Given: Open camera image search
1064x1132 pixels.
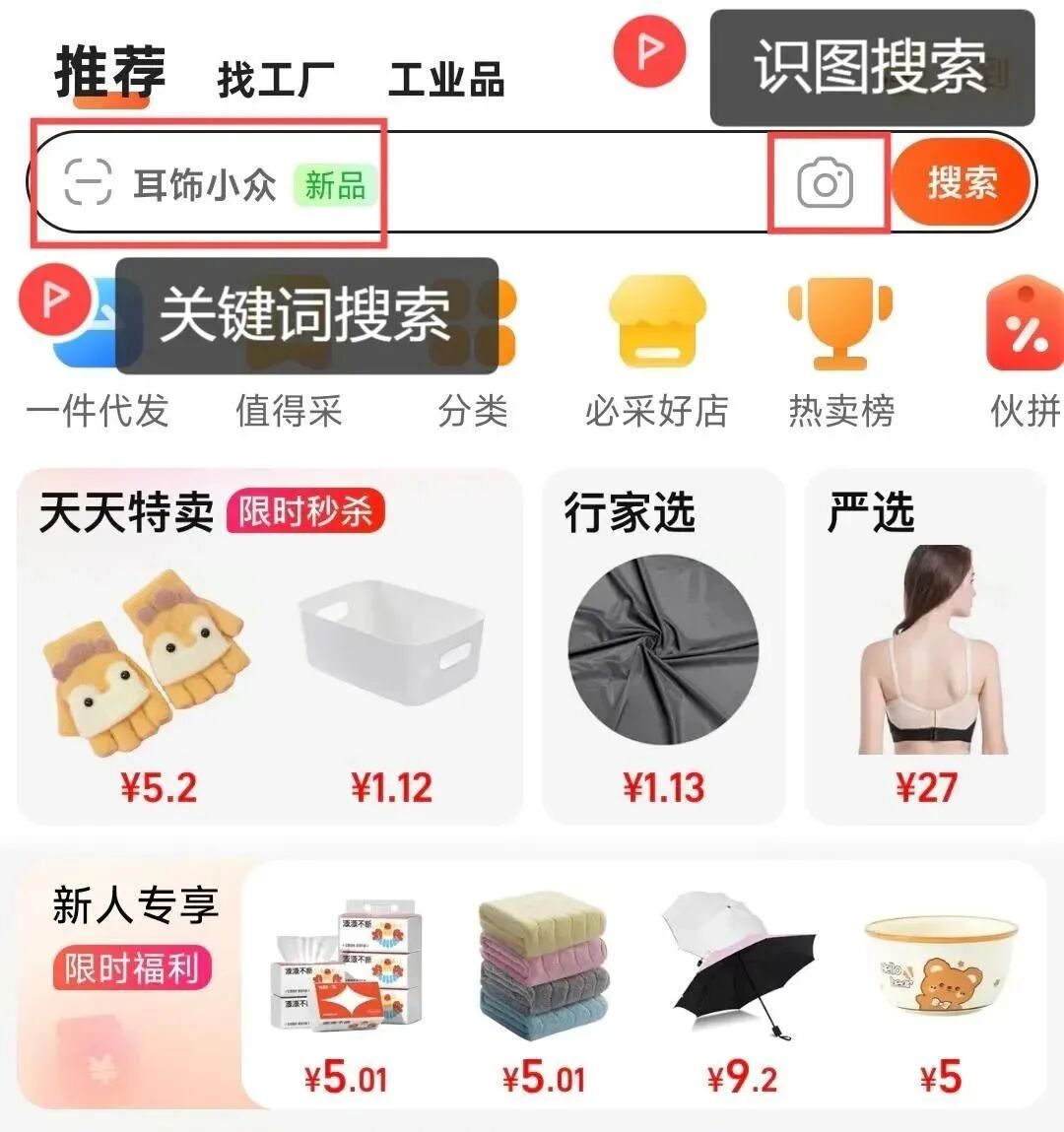Looking at the screenshot, I should point(826,184).
